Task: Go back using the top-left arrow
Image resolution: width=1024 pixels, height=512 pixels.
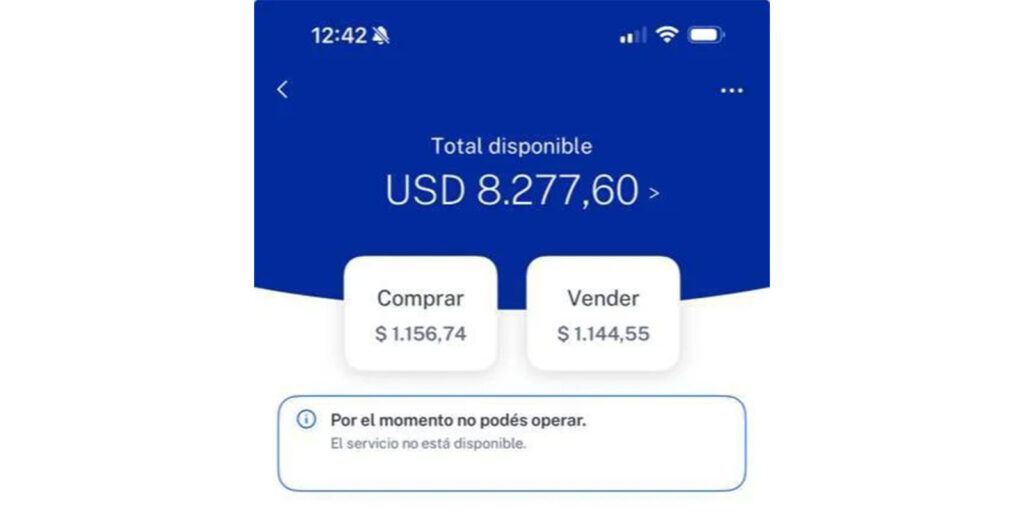Action: click(282, 90)
